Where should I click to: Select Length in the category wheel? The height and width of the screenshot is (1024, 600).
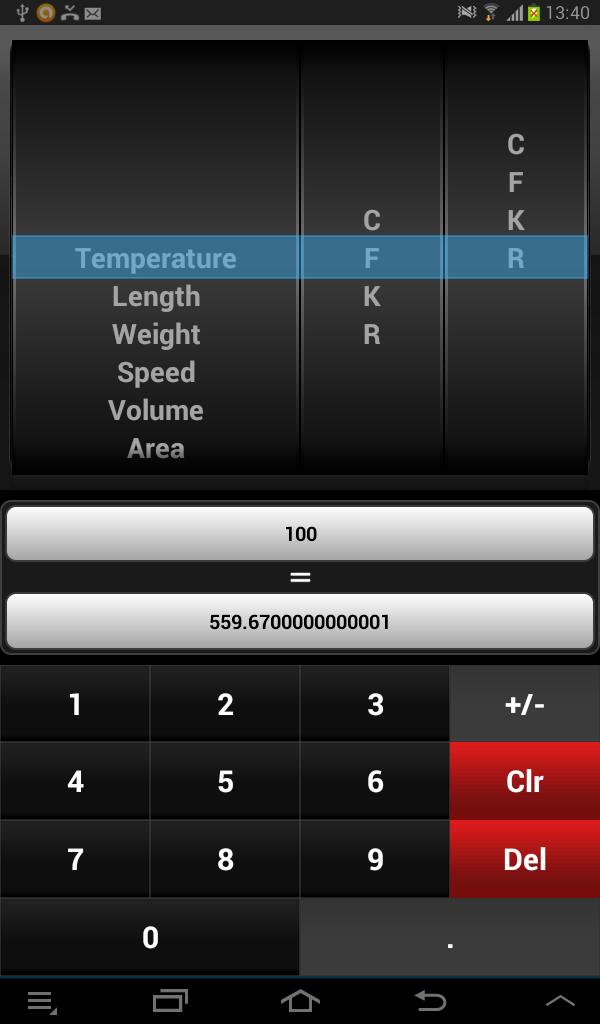pyautogui.click(x=156, y=297)
